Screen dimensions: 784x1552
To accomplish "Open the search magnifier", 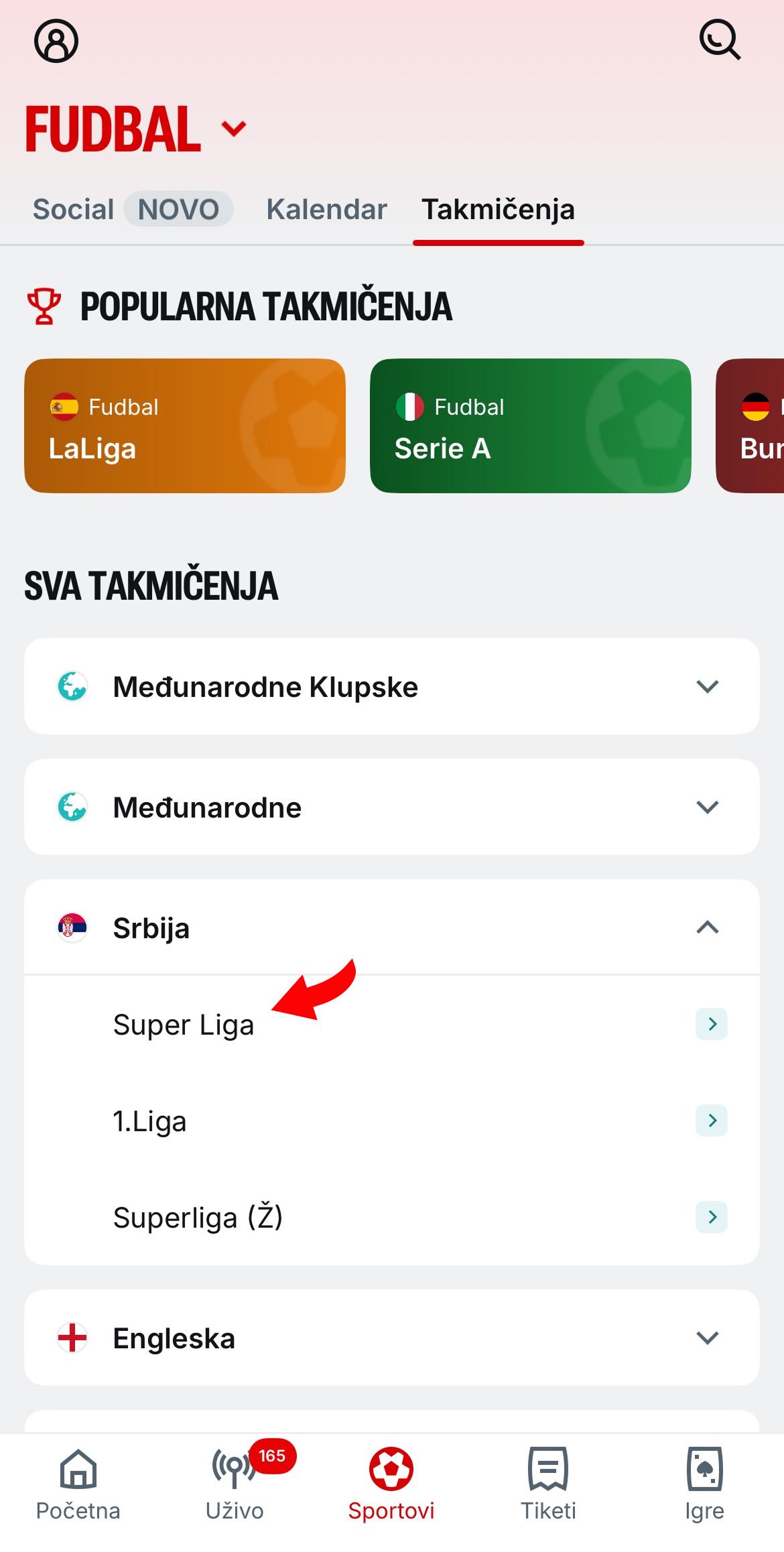I will pyautogui.click(x=720, y=40).
